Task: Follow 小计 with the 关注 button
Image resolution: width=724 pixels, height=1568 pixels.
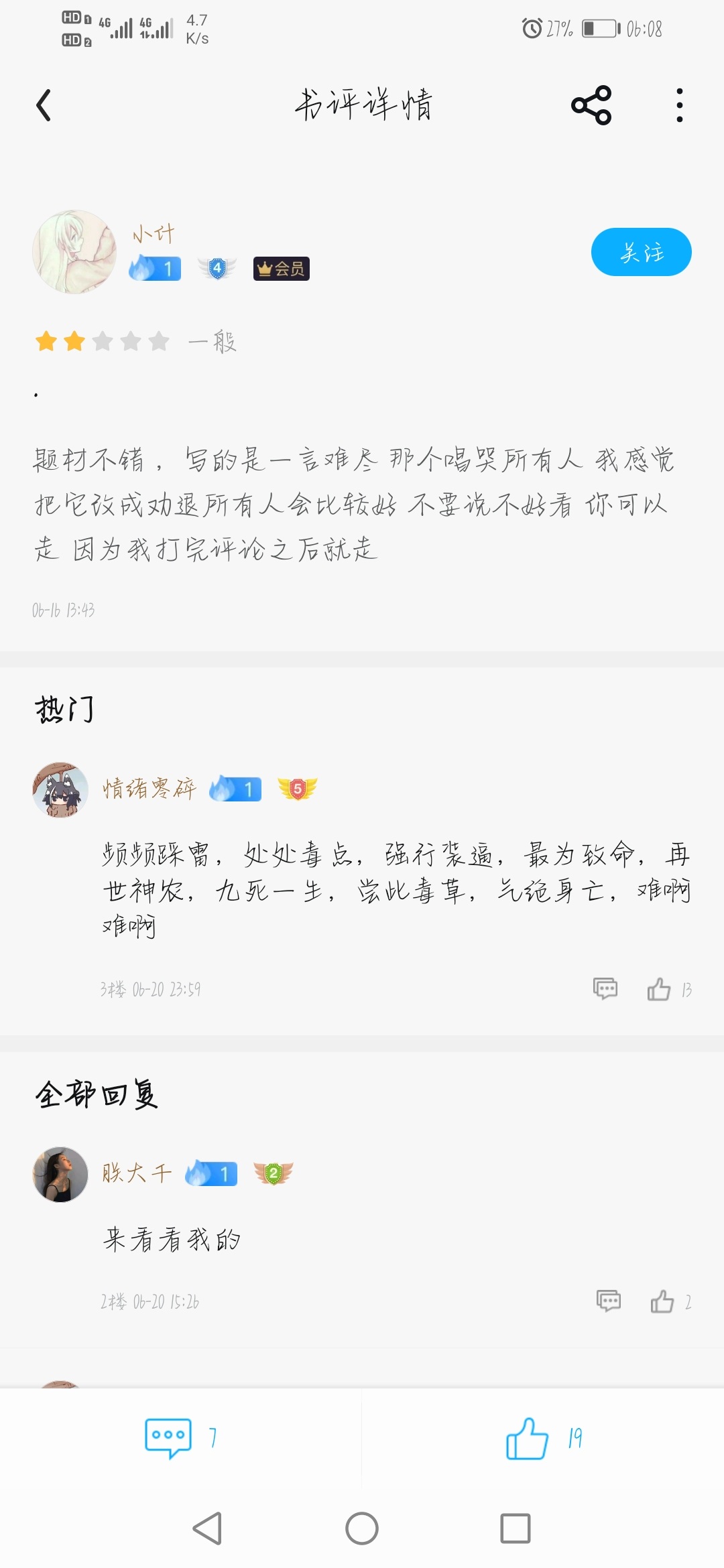Action: 641,252
